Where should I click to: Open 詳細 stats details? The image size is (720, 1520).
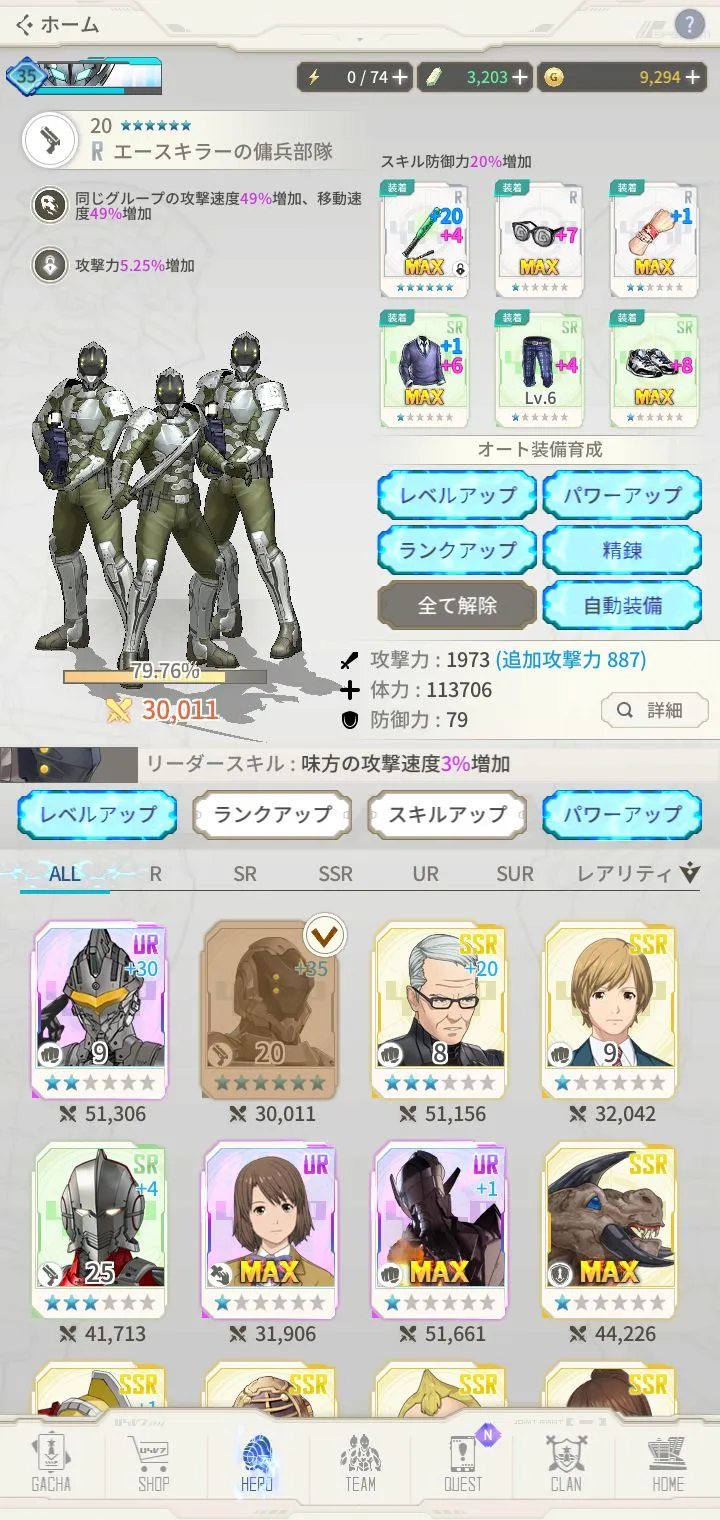[x=654, y=710]
